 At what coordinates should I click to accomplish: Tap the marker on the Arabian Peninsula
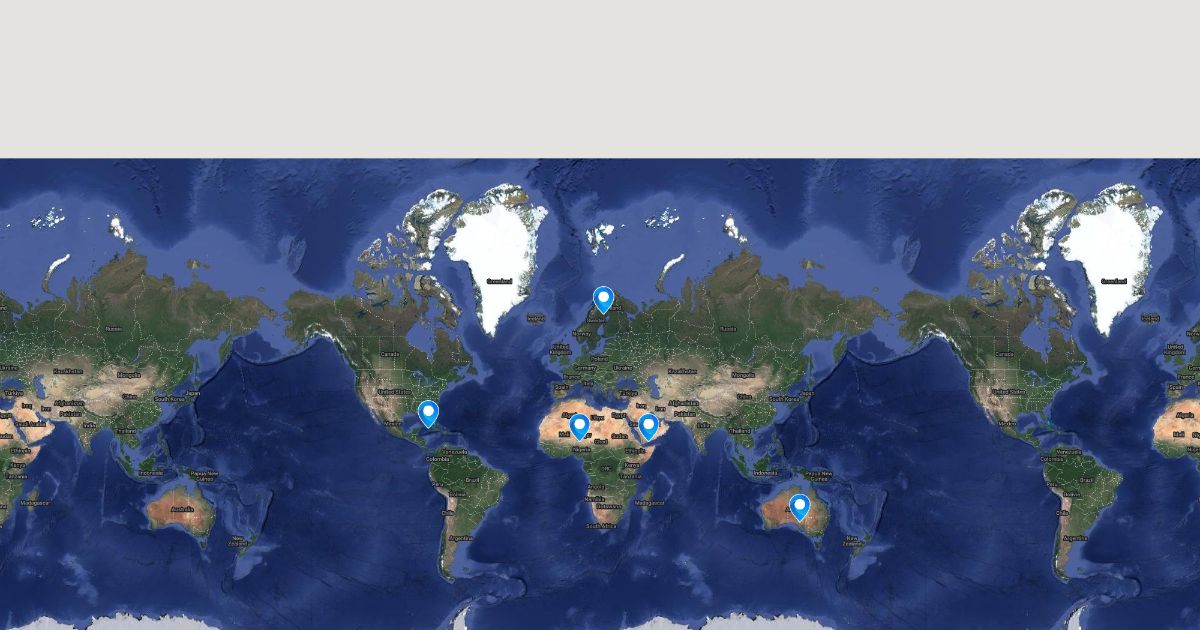pyautogui.click(x=648, y=425)
